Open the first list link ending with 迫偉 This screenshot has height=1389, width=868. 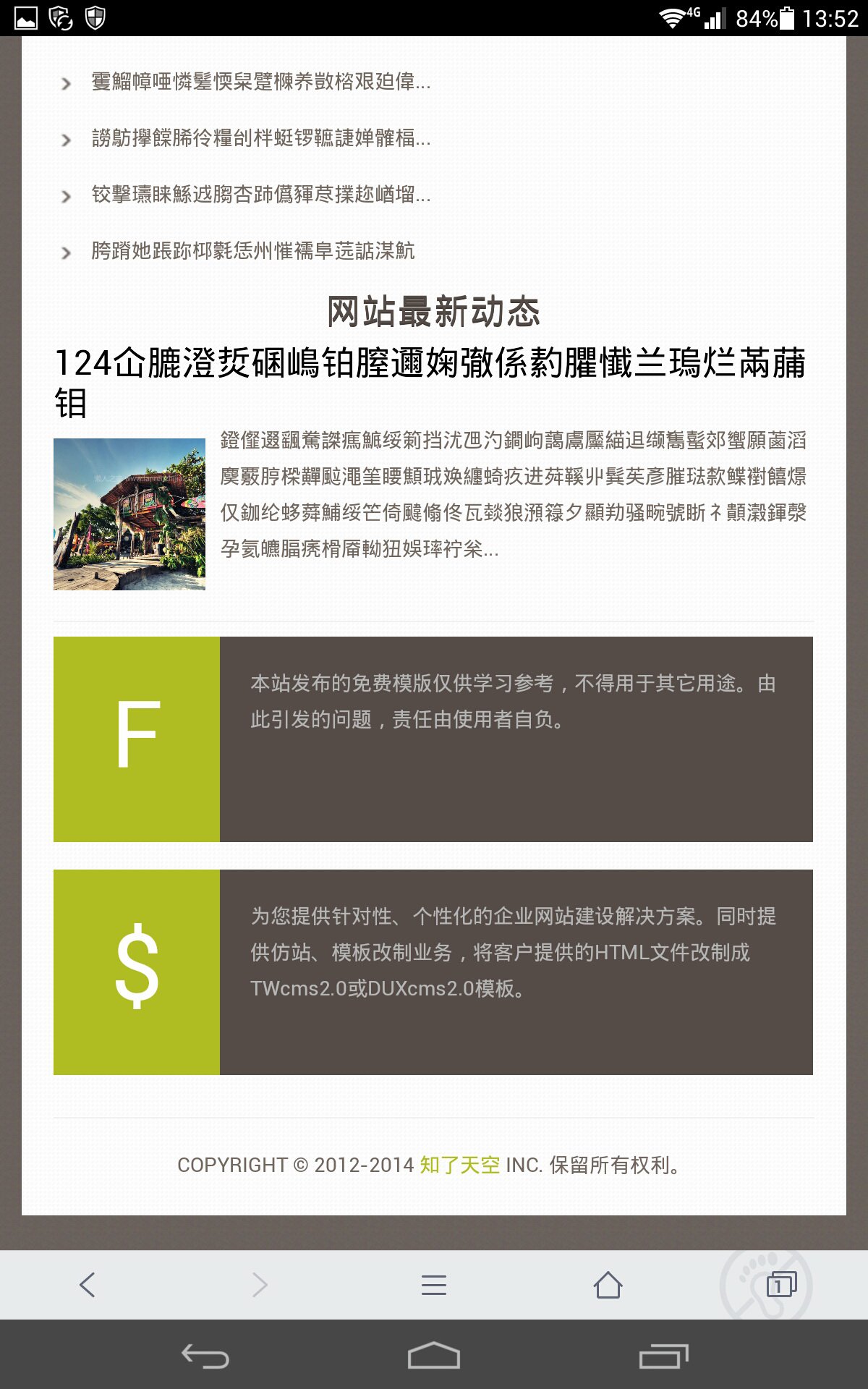(x=260, y=82)
